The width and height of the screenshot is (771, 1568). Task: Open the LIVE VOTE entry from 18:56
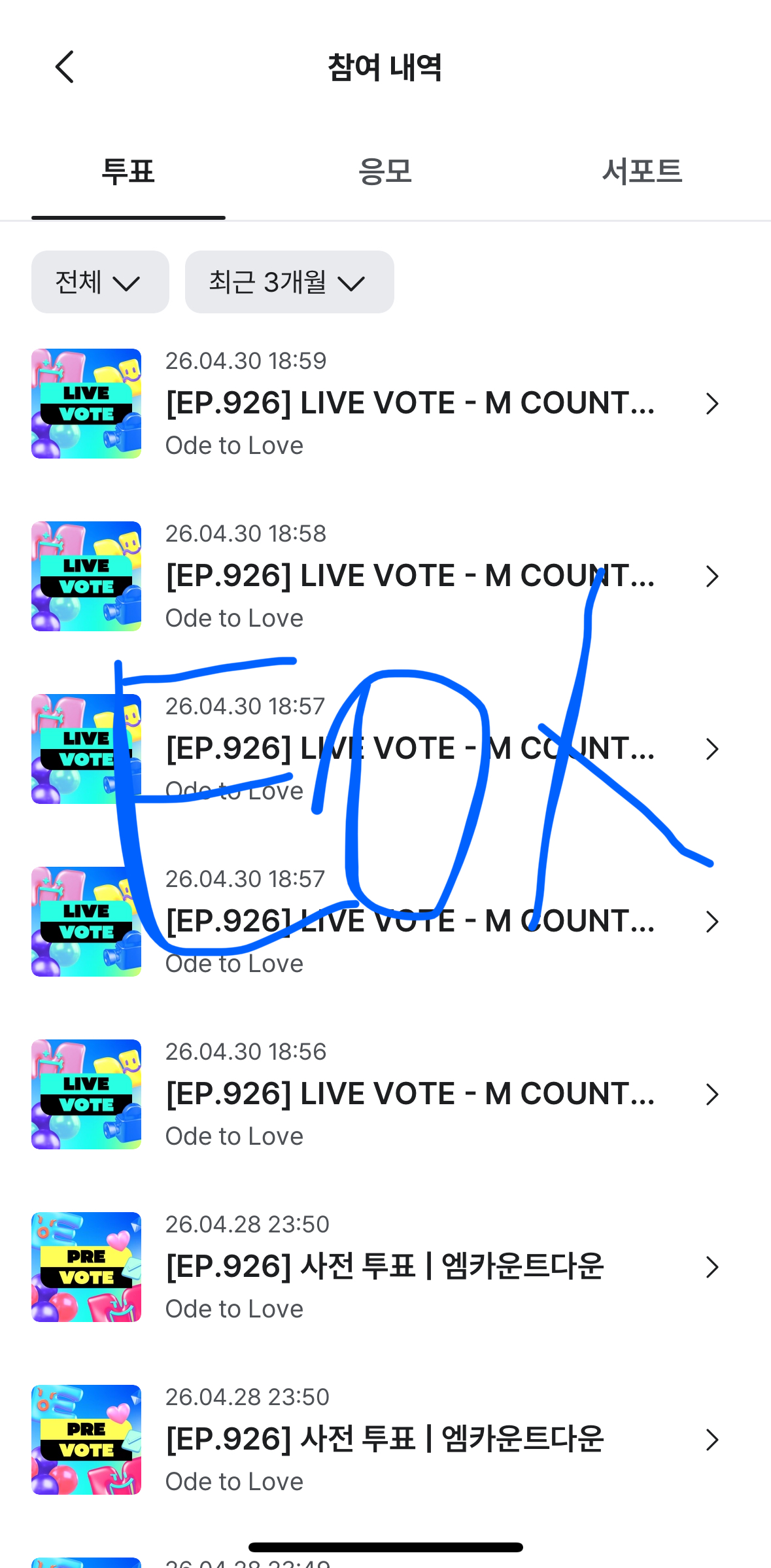385,1094
